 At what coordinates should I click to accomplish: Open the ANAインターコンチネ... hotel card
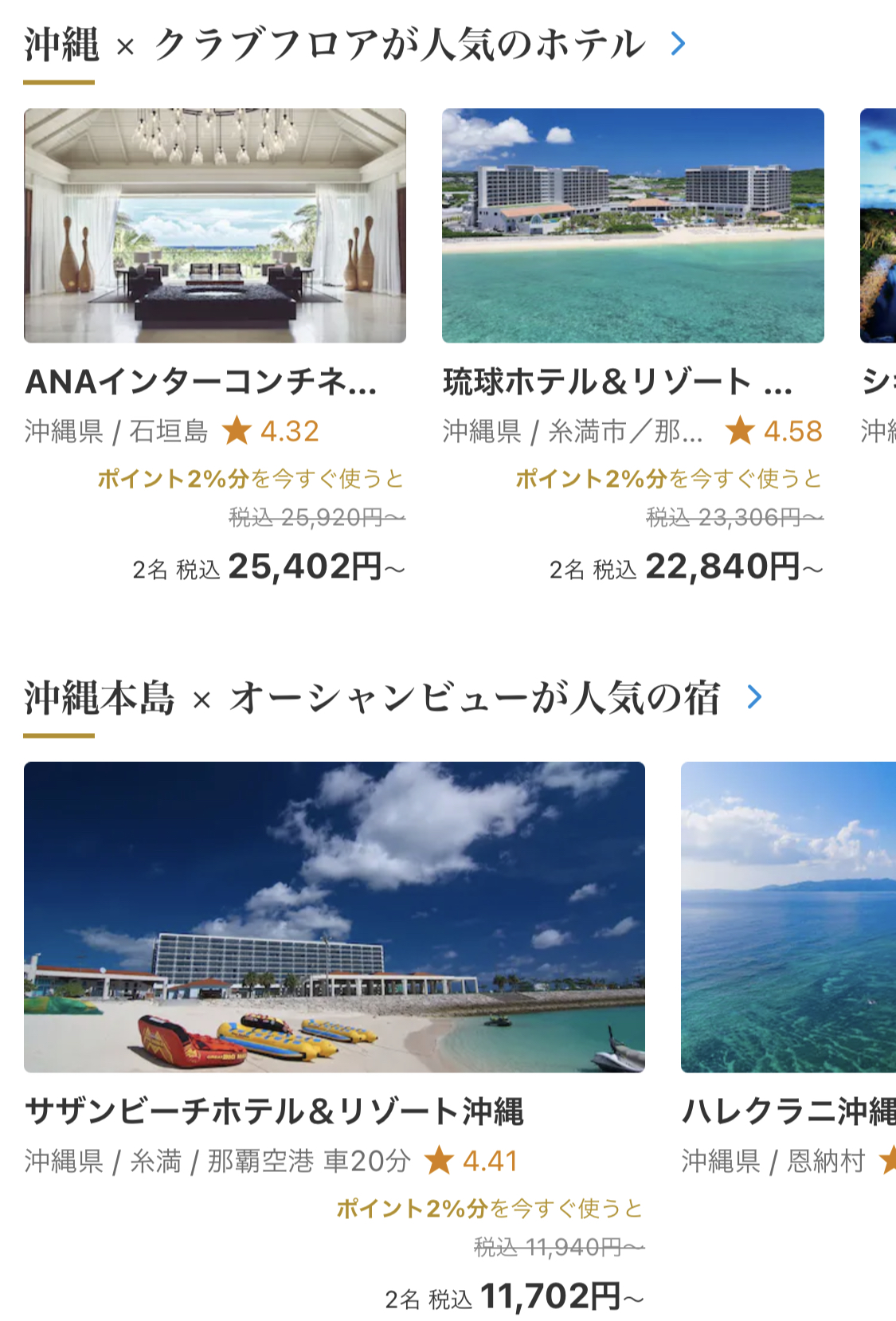click(x=215, y=226)
